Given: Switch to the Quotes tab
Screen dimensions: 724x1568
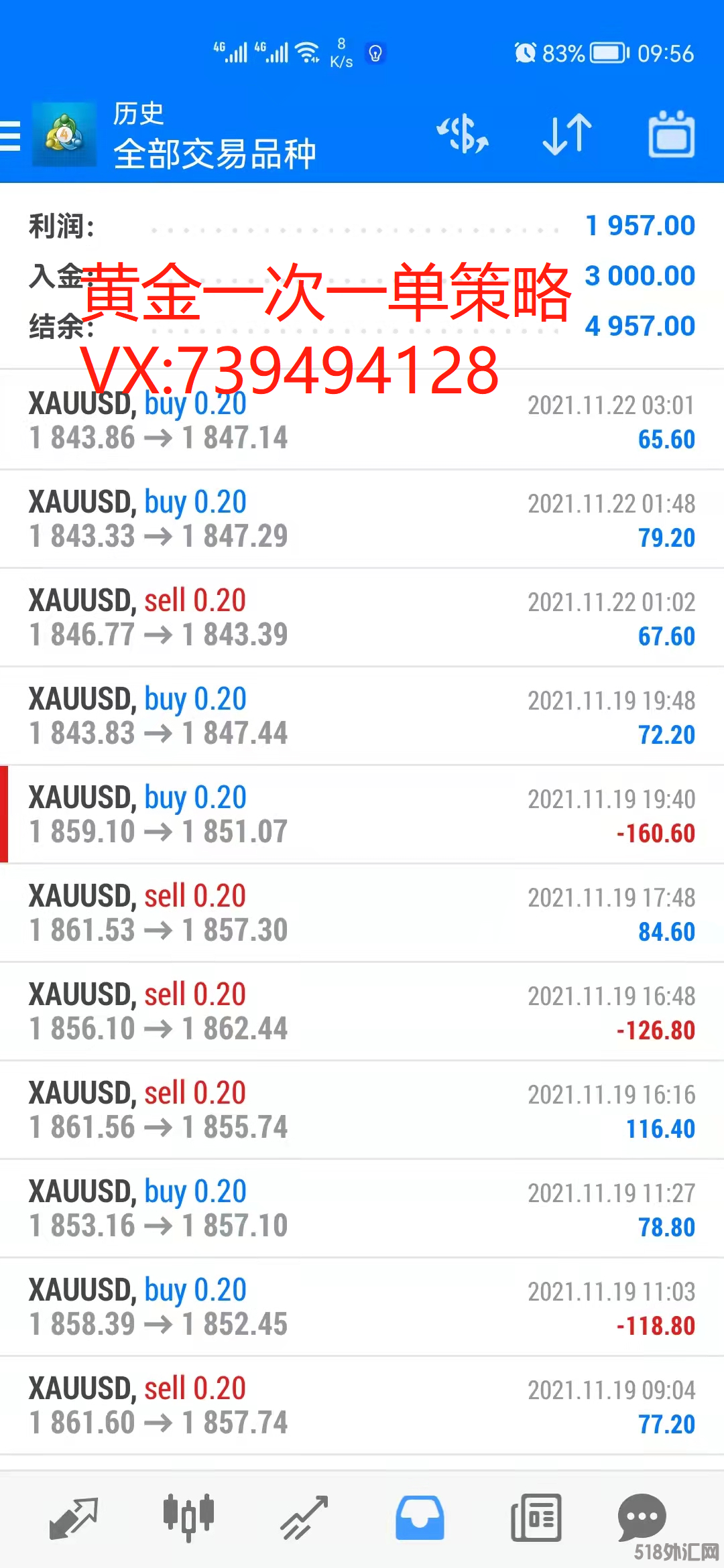Looking at the screenshot, I should (x=74, y=1518).
